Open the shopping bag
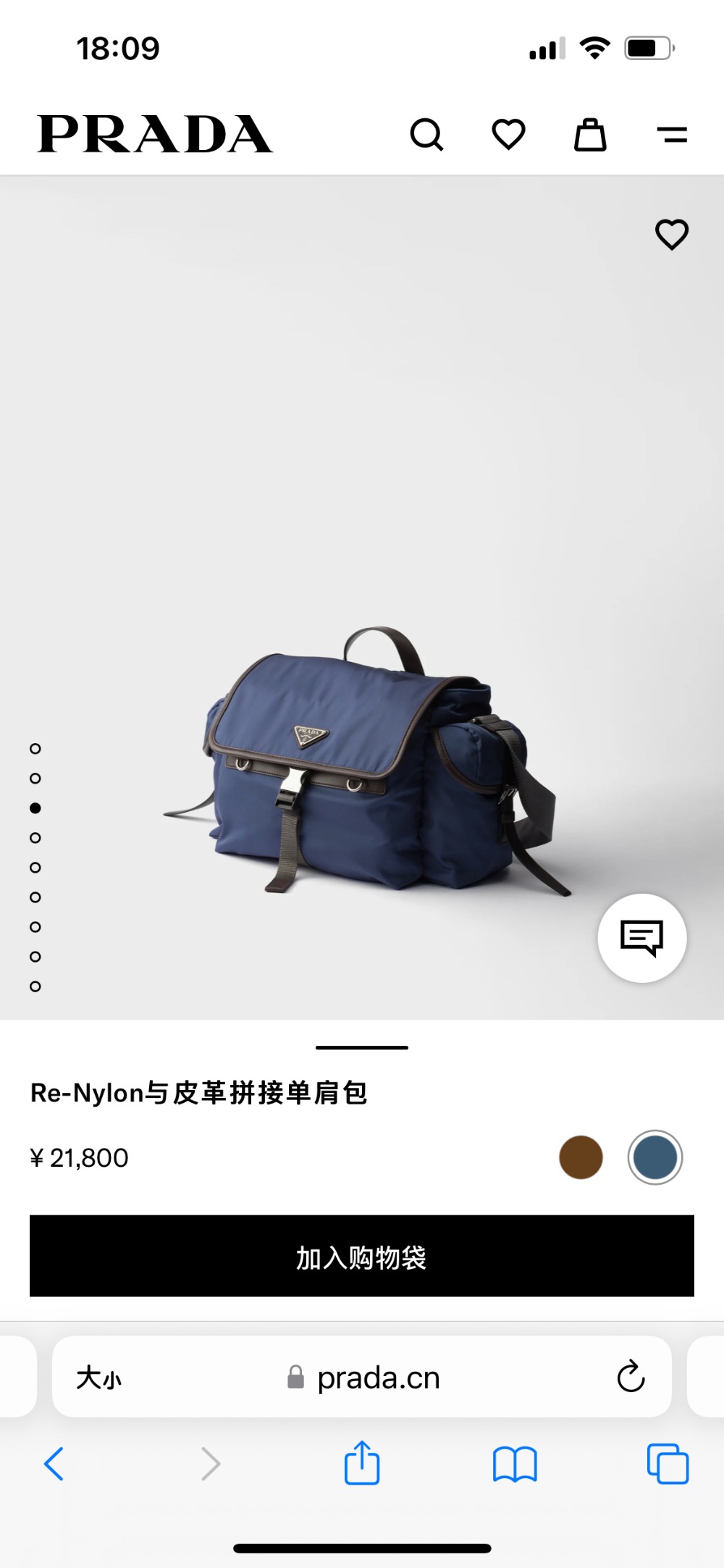The height and width of the screenshot is (1568, 724). click(590, 135)
